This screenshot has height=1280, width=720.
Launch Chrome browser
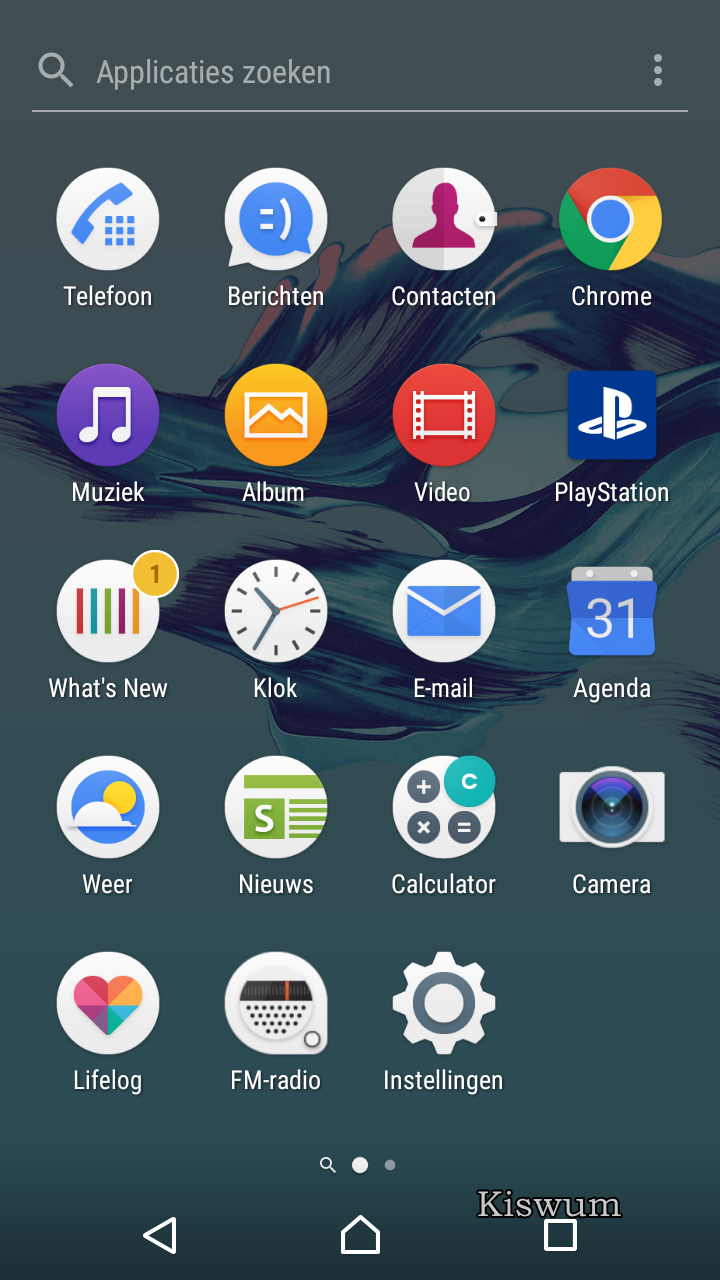pos(611,220)
